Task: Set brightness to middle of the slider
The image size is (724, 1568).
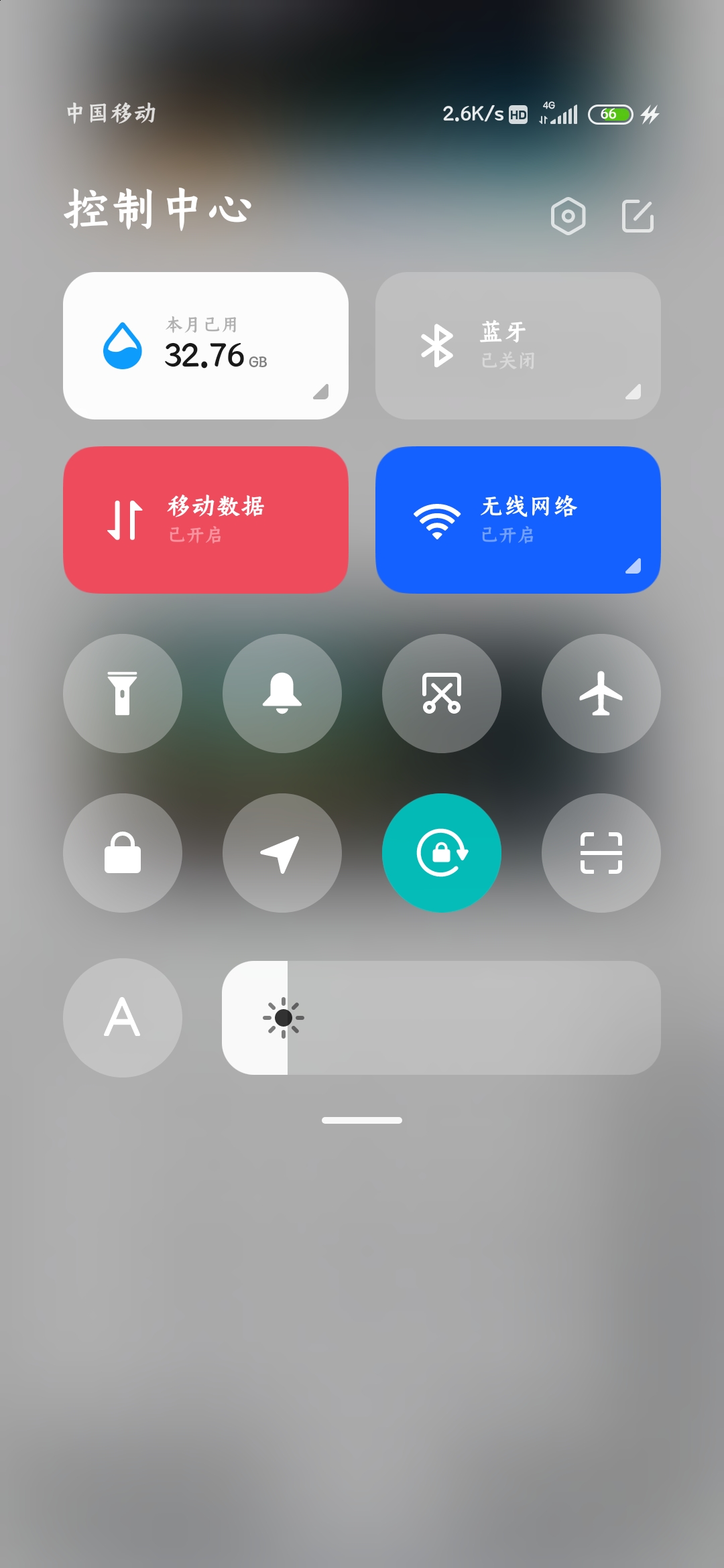Action: (442, 1018)
